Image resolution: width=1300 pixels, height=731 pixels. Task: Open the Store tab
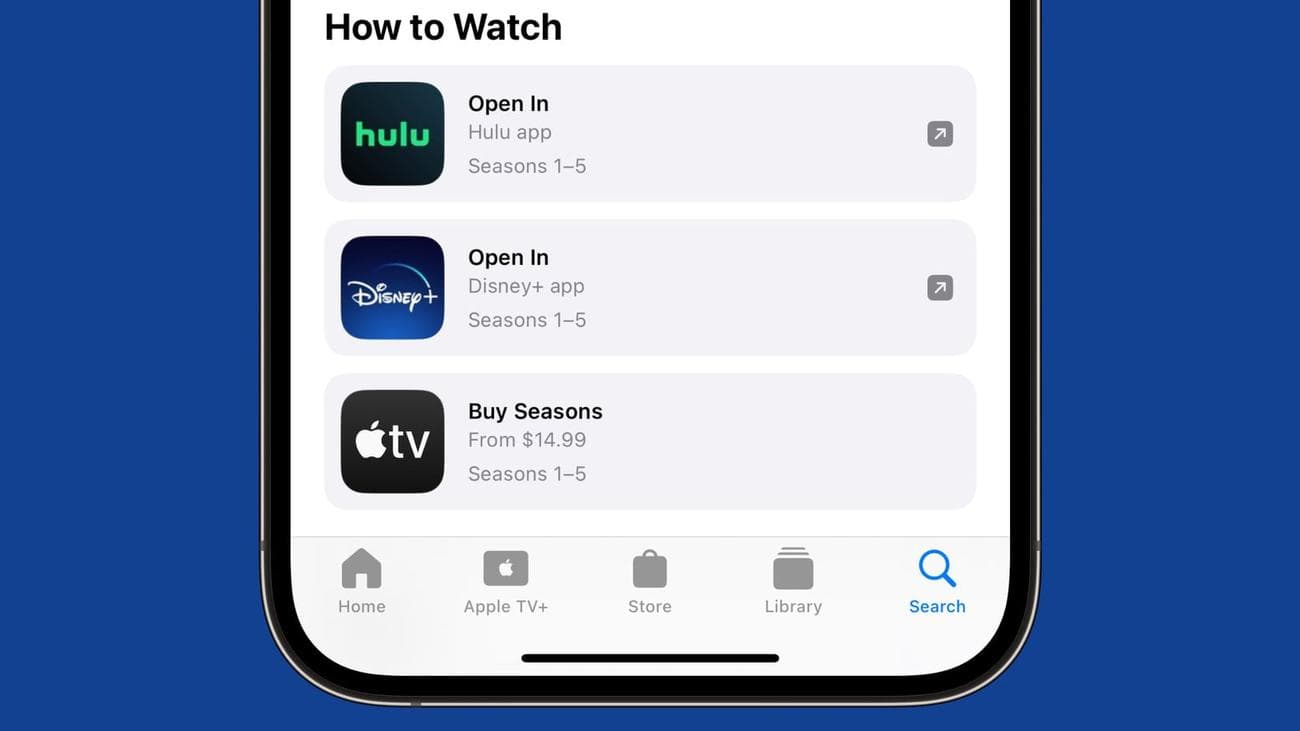(x=649, y=581)
